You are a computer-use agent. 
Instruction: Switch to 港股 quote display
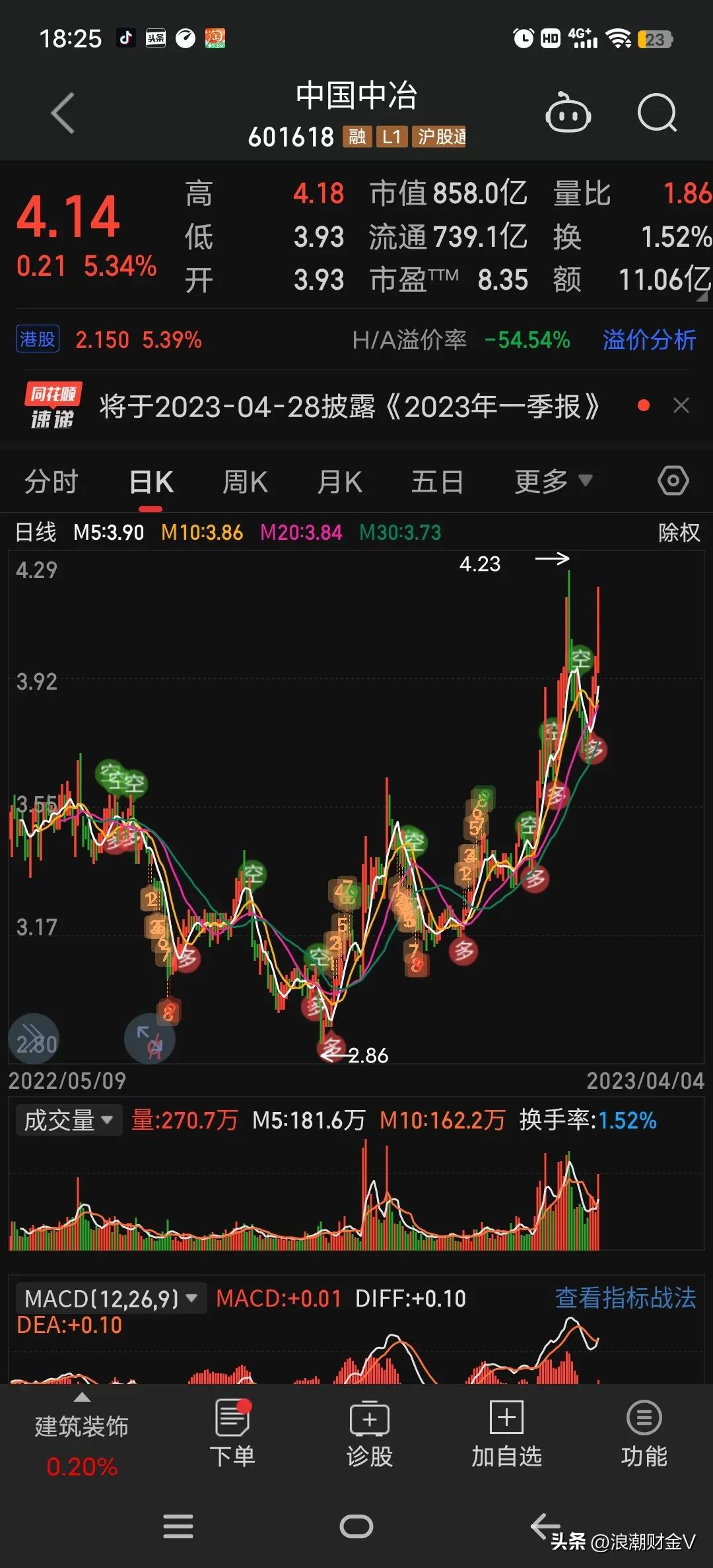tap(37, 339)
